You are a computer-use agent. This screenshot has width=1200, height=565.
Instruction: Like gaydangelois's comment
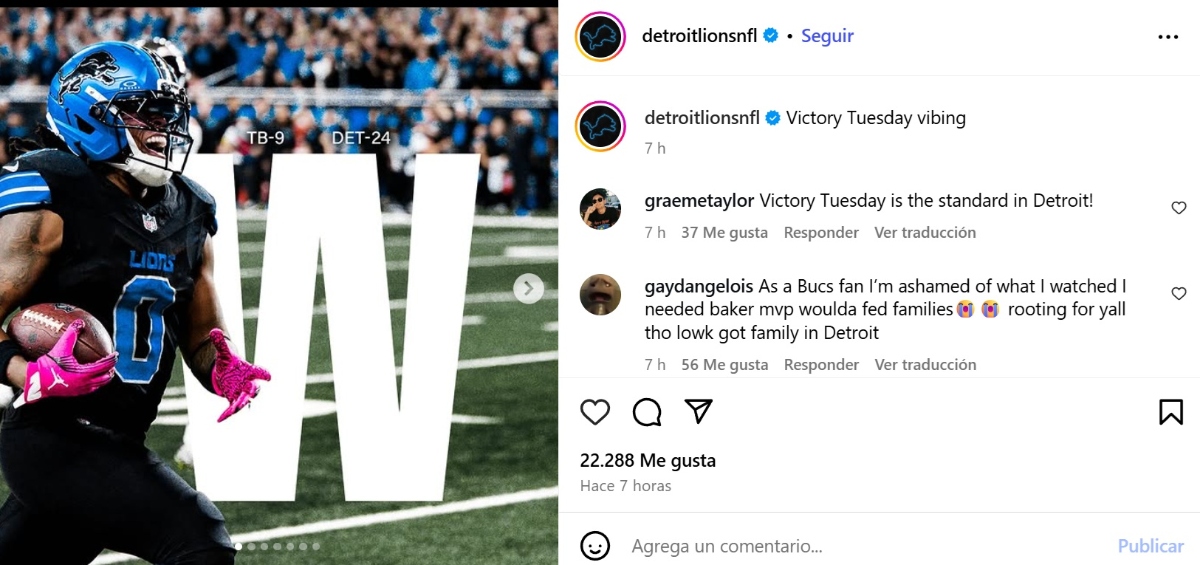[1178, 294]
